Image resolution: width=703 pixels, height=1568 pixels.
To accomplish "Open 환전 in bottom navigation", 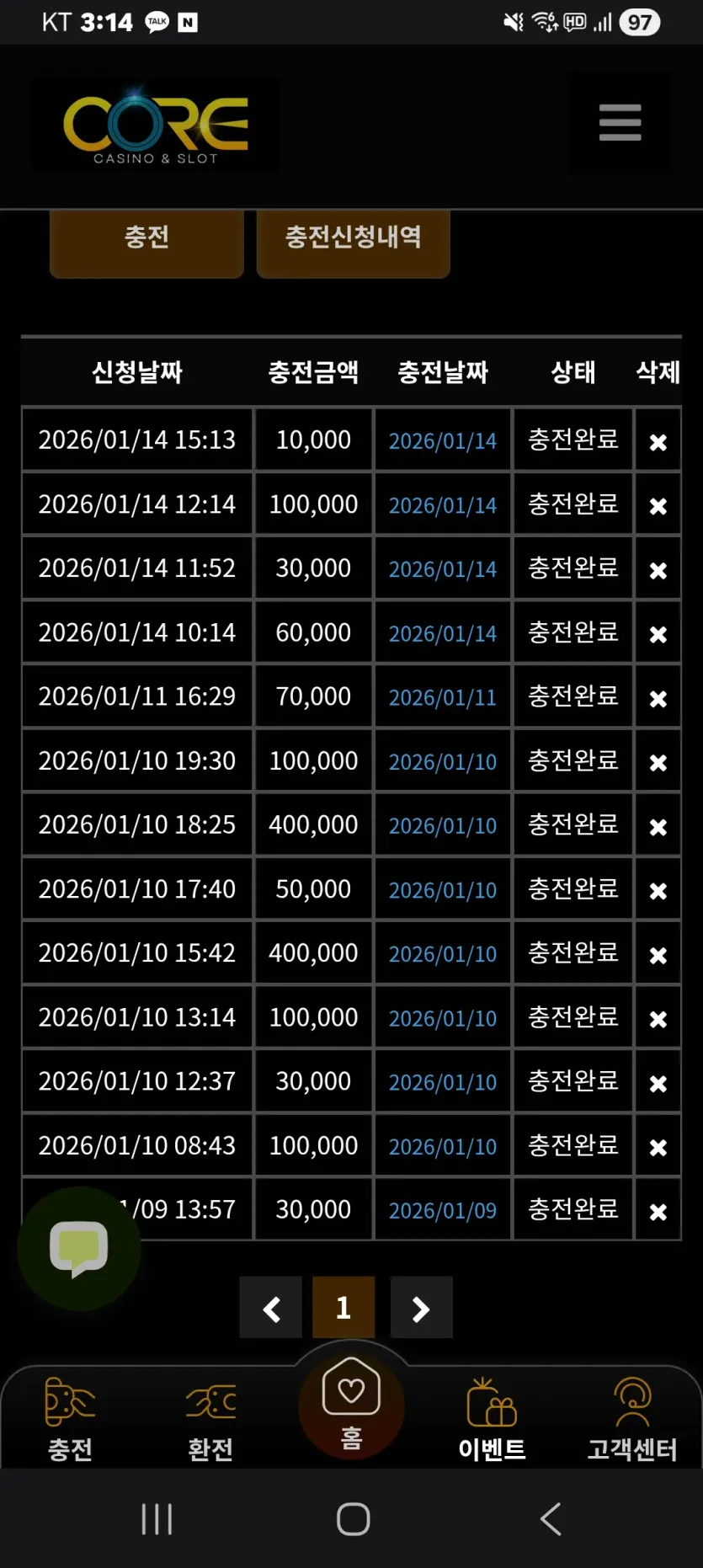I will pos(210,1419).
